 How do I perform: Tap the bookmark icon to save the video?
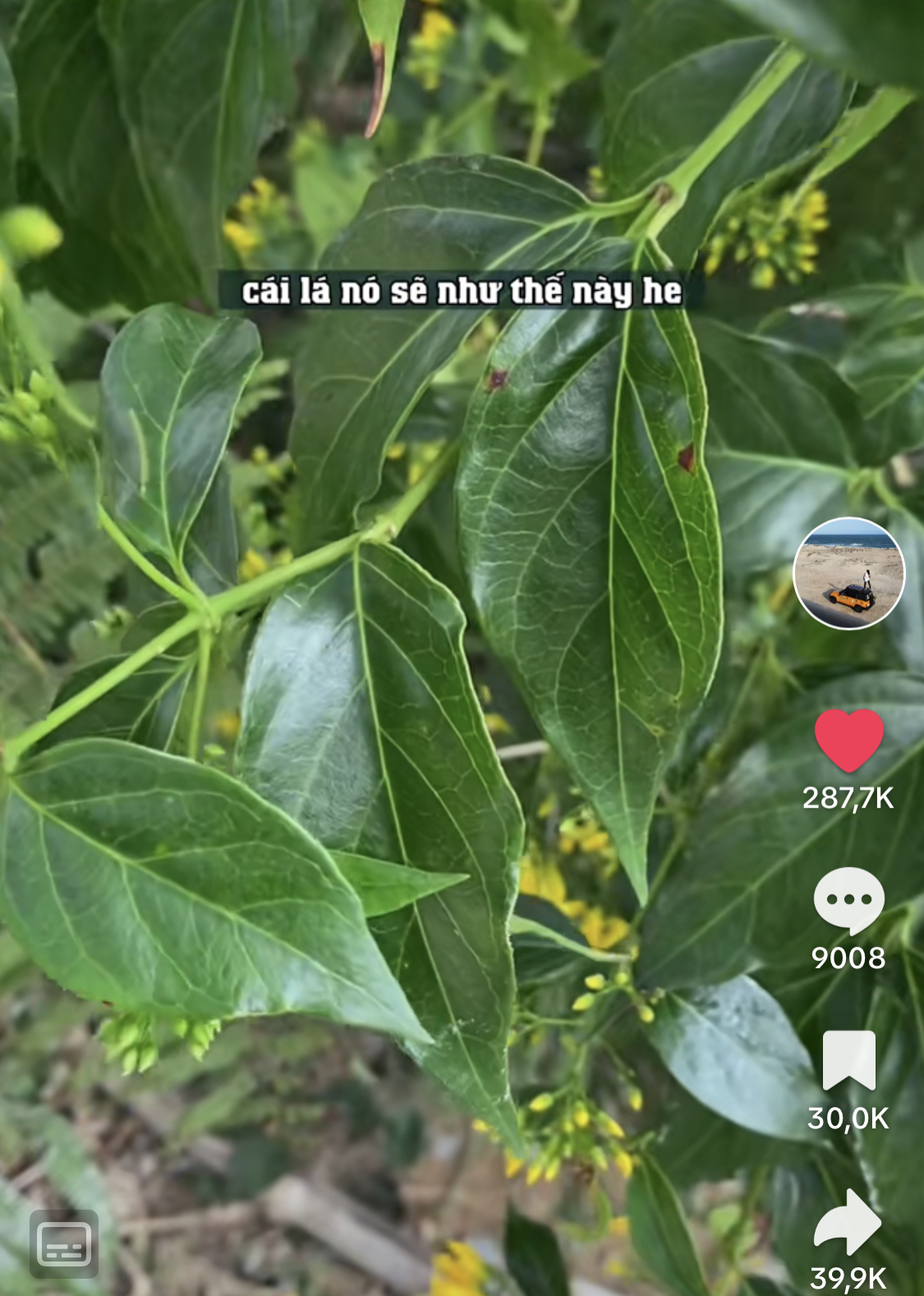click(848, 1060)
